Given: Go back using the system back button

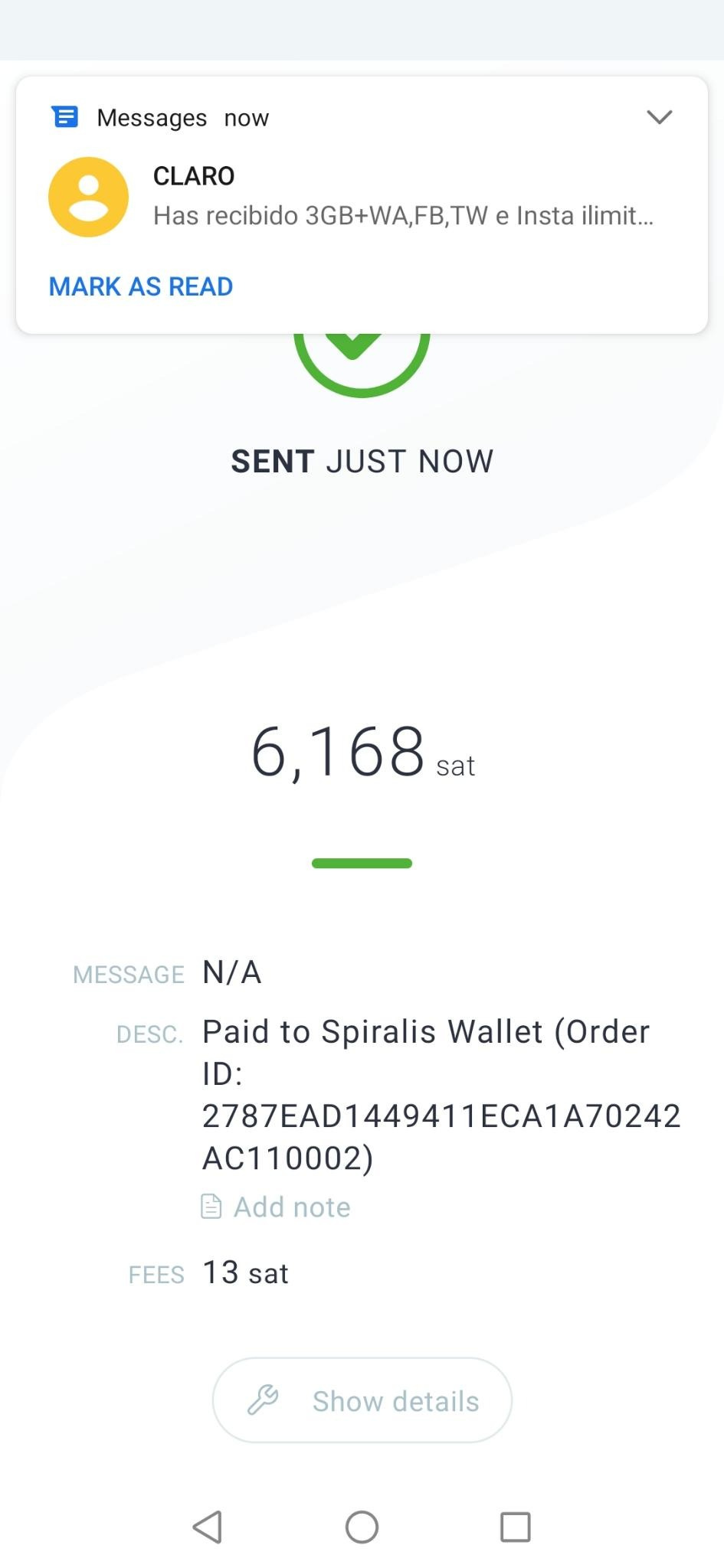Looking at the screenshot, I should (x=208, y=1527).
